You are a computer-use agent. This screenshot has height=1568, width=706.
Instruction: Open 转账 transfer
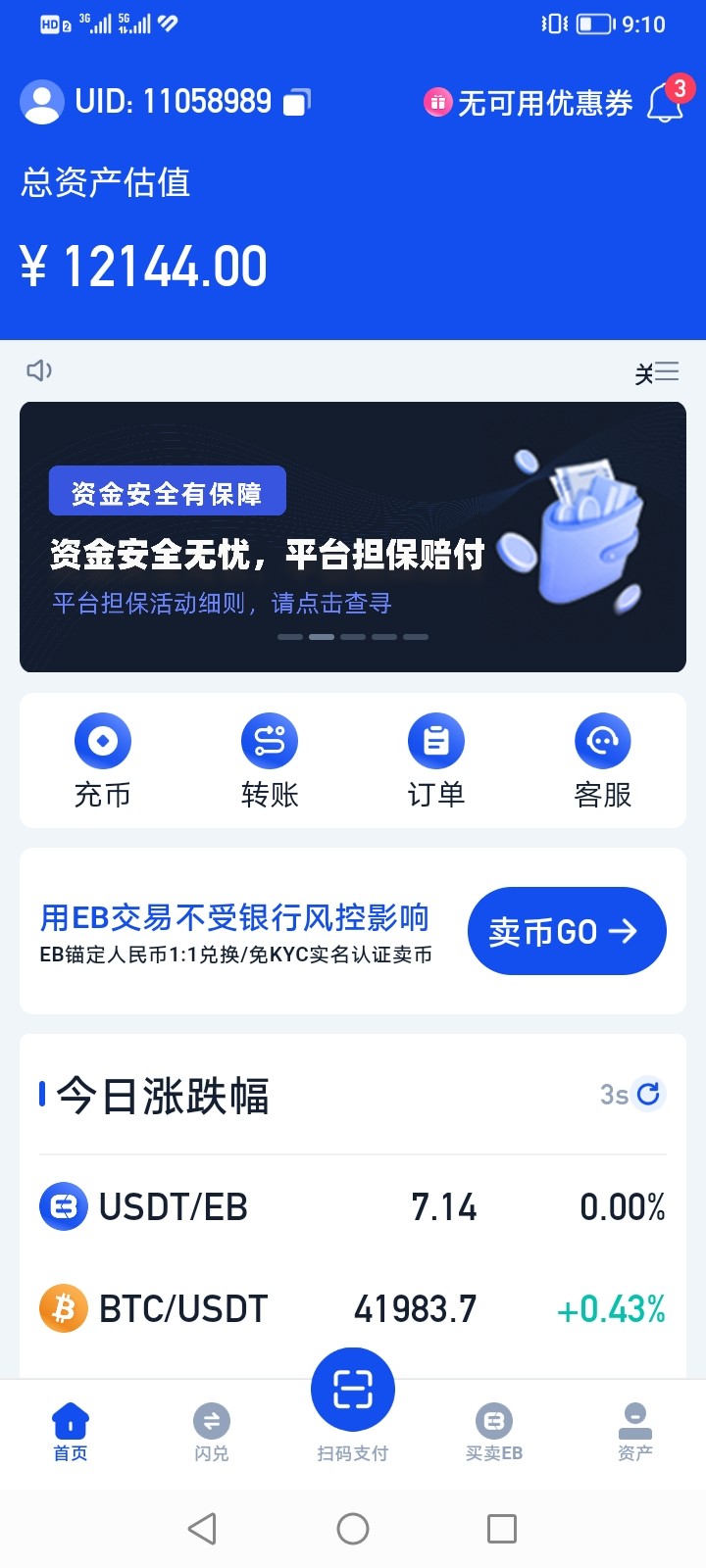pyautogui.click(x=270, y=760)
